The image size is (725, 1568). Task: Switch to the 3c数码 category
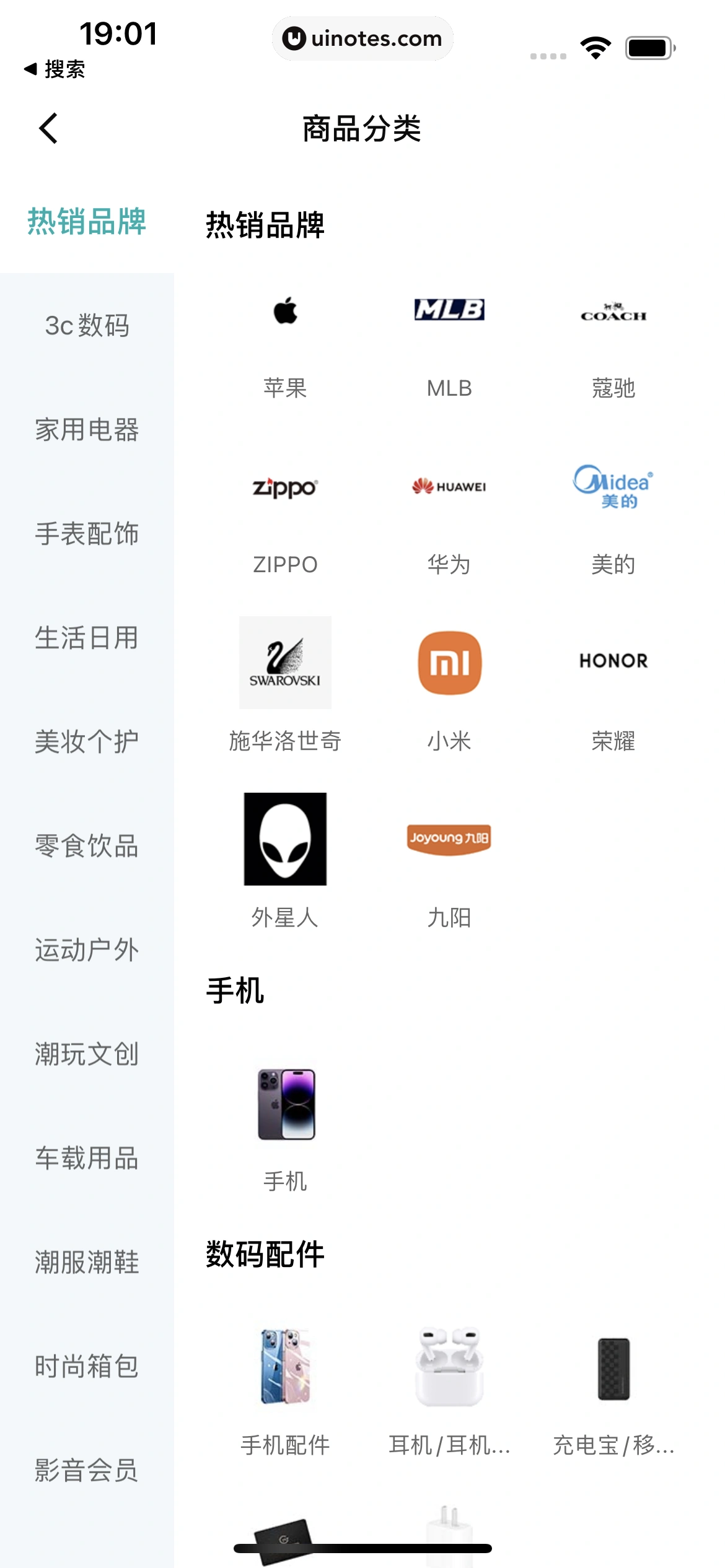pyautogui.click(x=87, y=325)
